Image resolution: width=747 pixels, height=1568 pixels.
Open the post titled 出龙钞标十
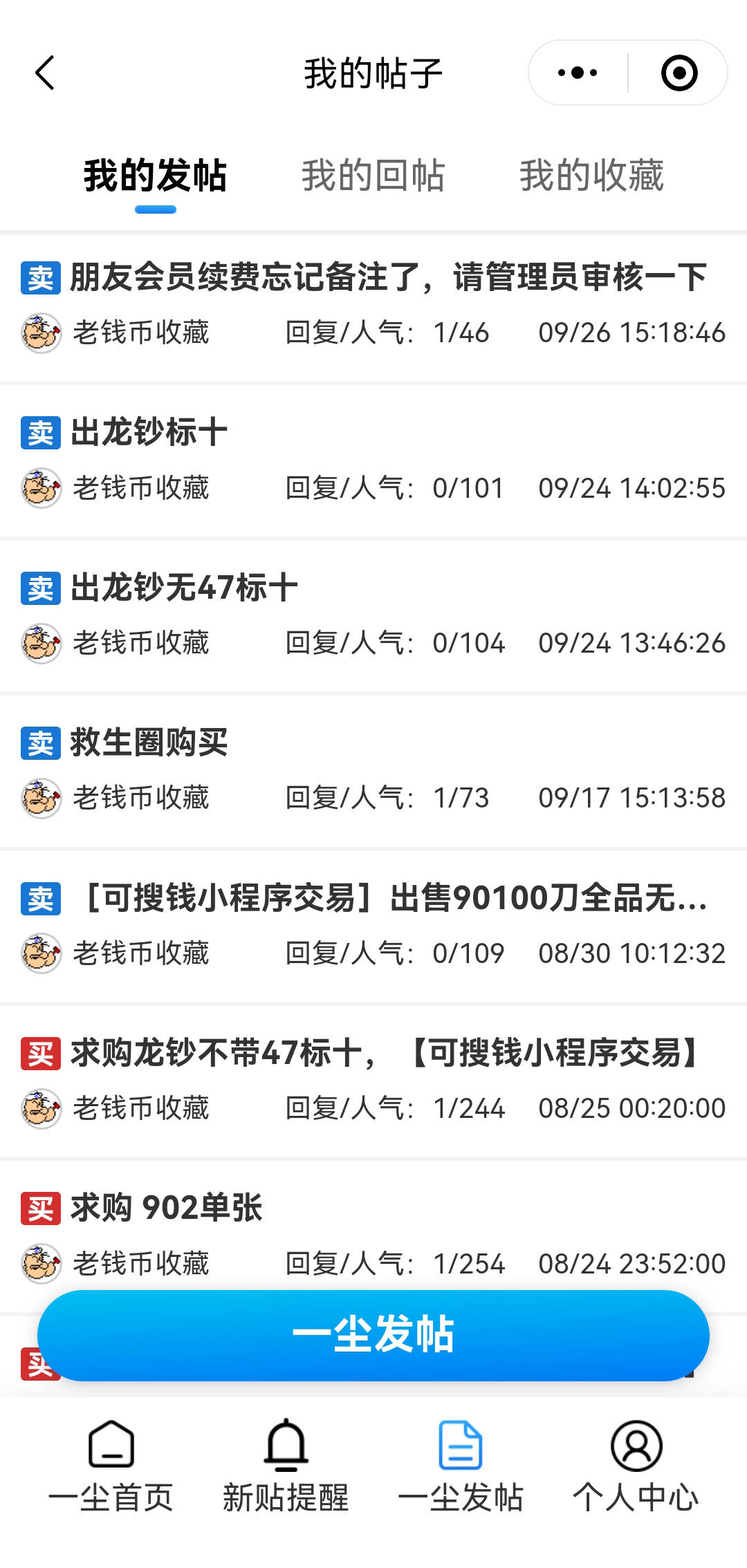click(149, 433)
